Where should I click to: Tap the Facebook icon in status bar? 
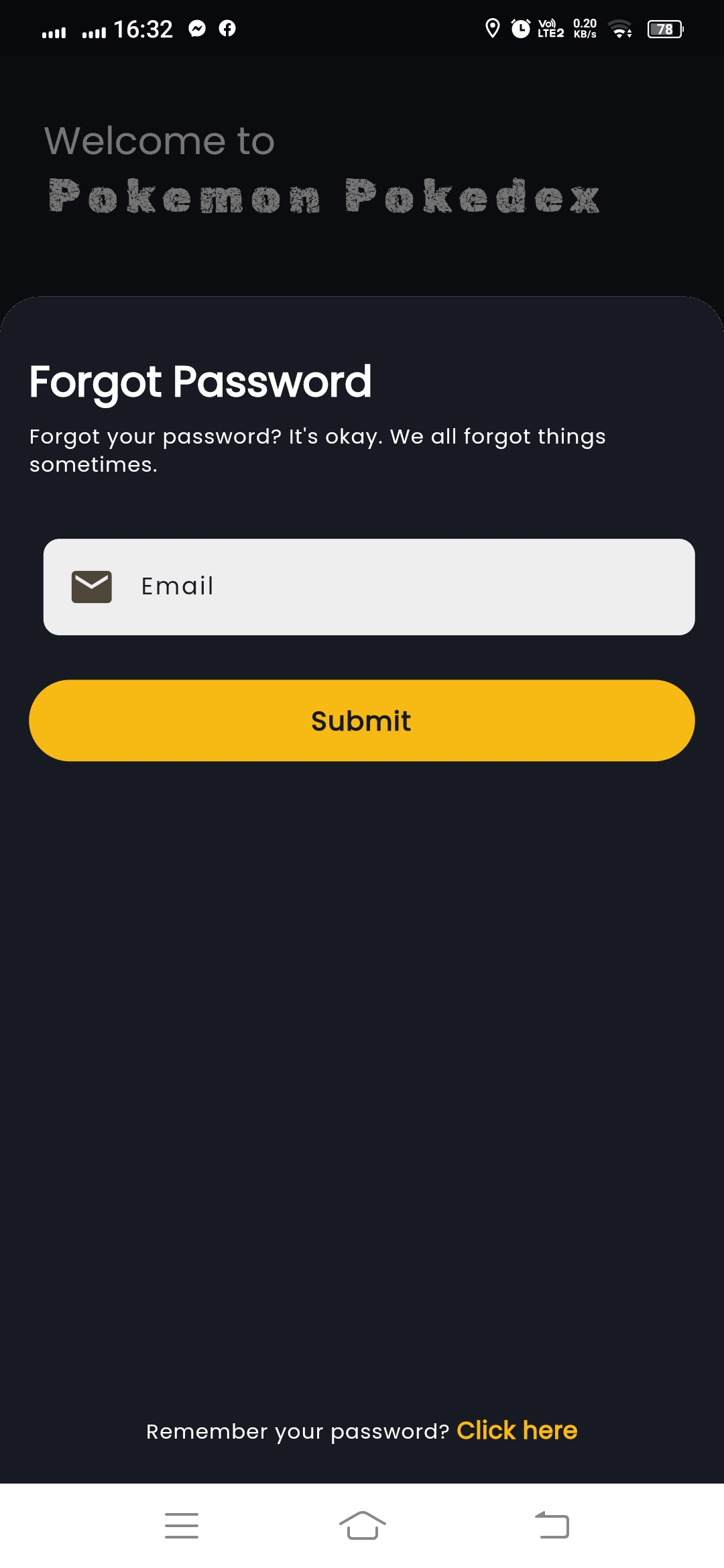[x=227, y=29]
